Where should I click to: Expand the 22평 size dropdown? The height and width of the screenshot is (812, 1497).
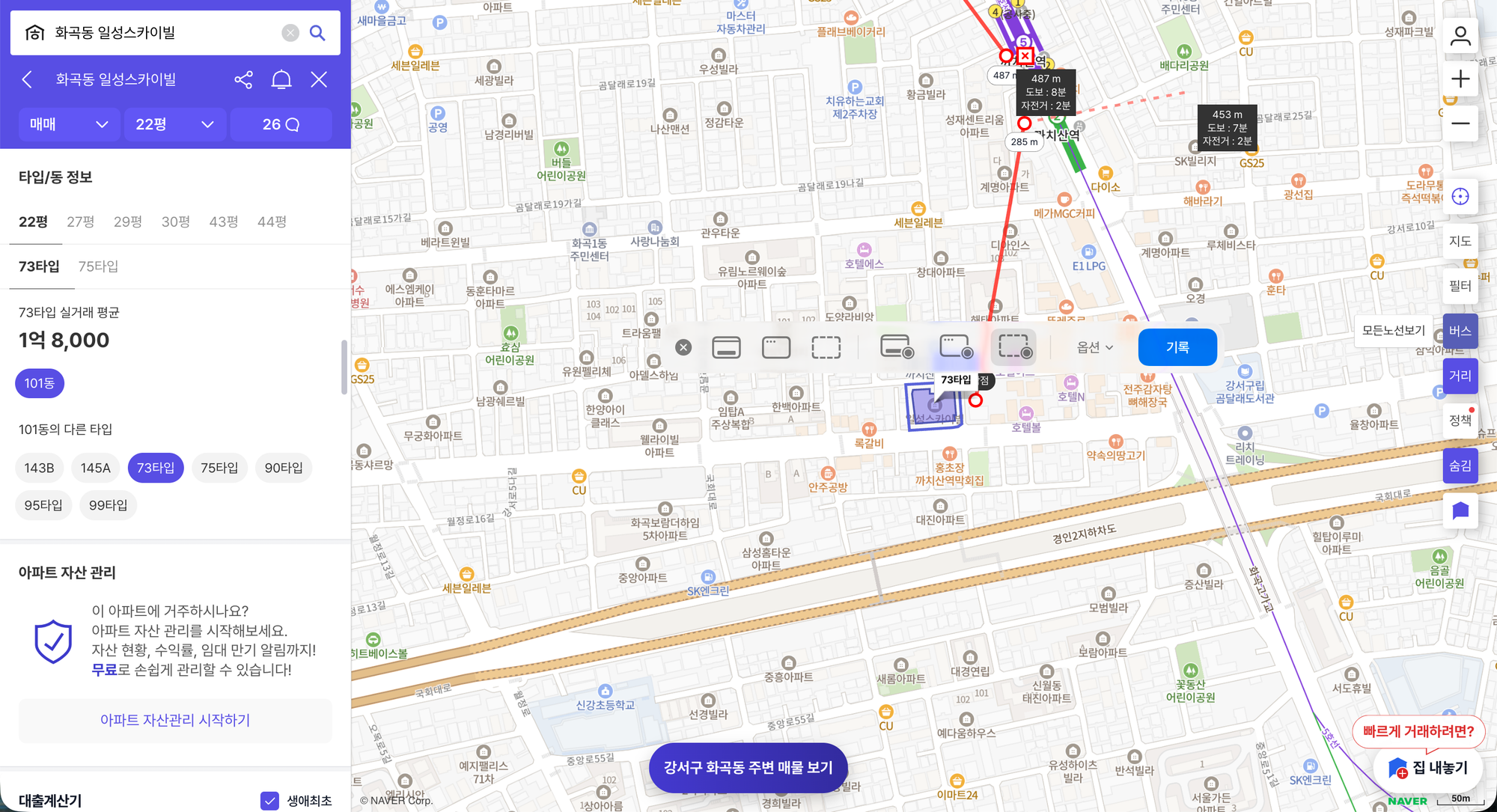(x=174, y=124)
